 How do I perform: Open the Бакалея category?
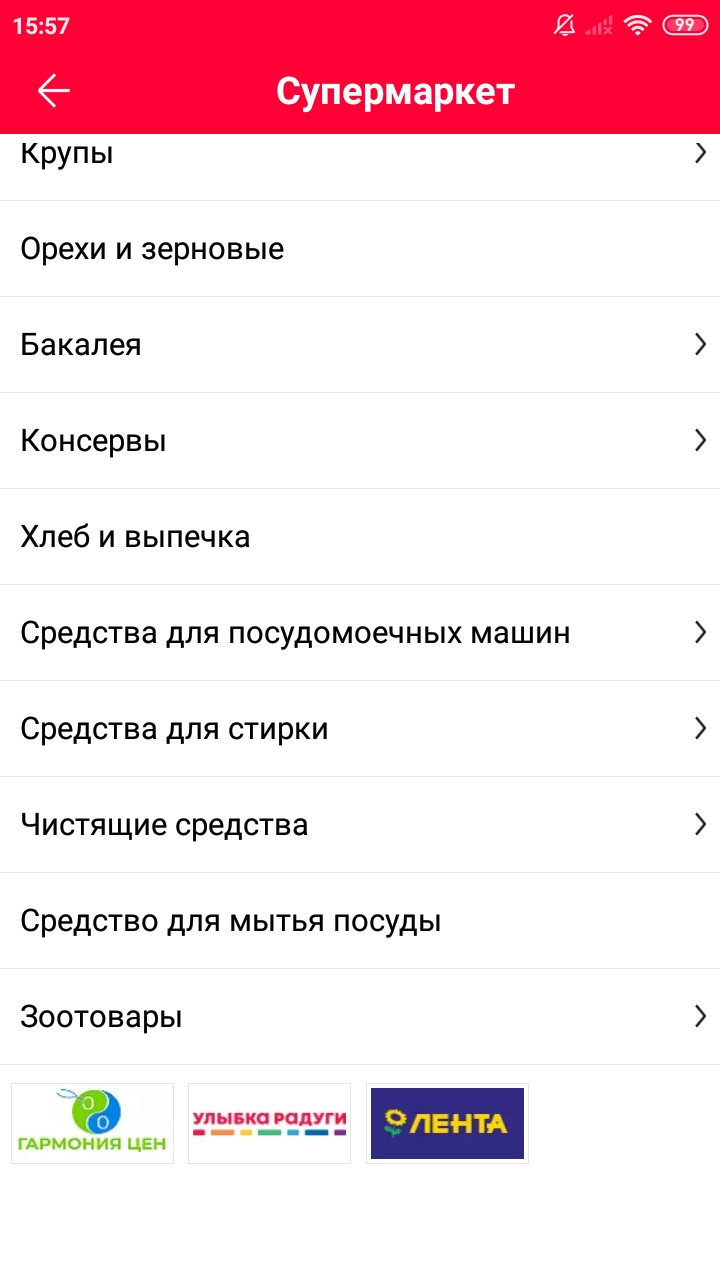360,345
